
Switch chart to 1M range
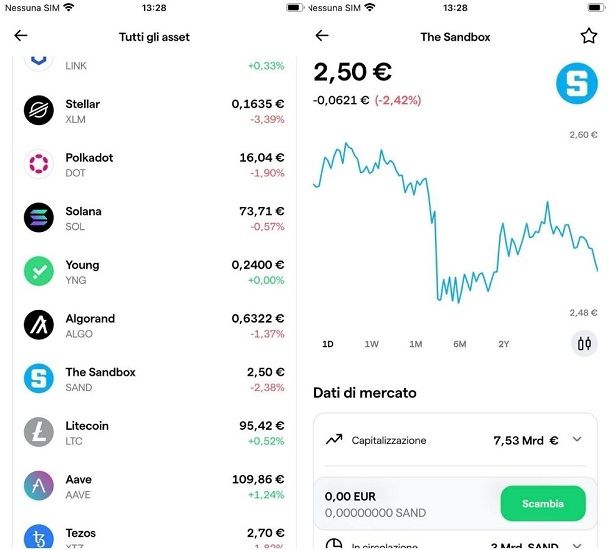415,344
